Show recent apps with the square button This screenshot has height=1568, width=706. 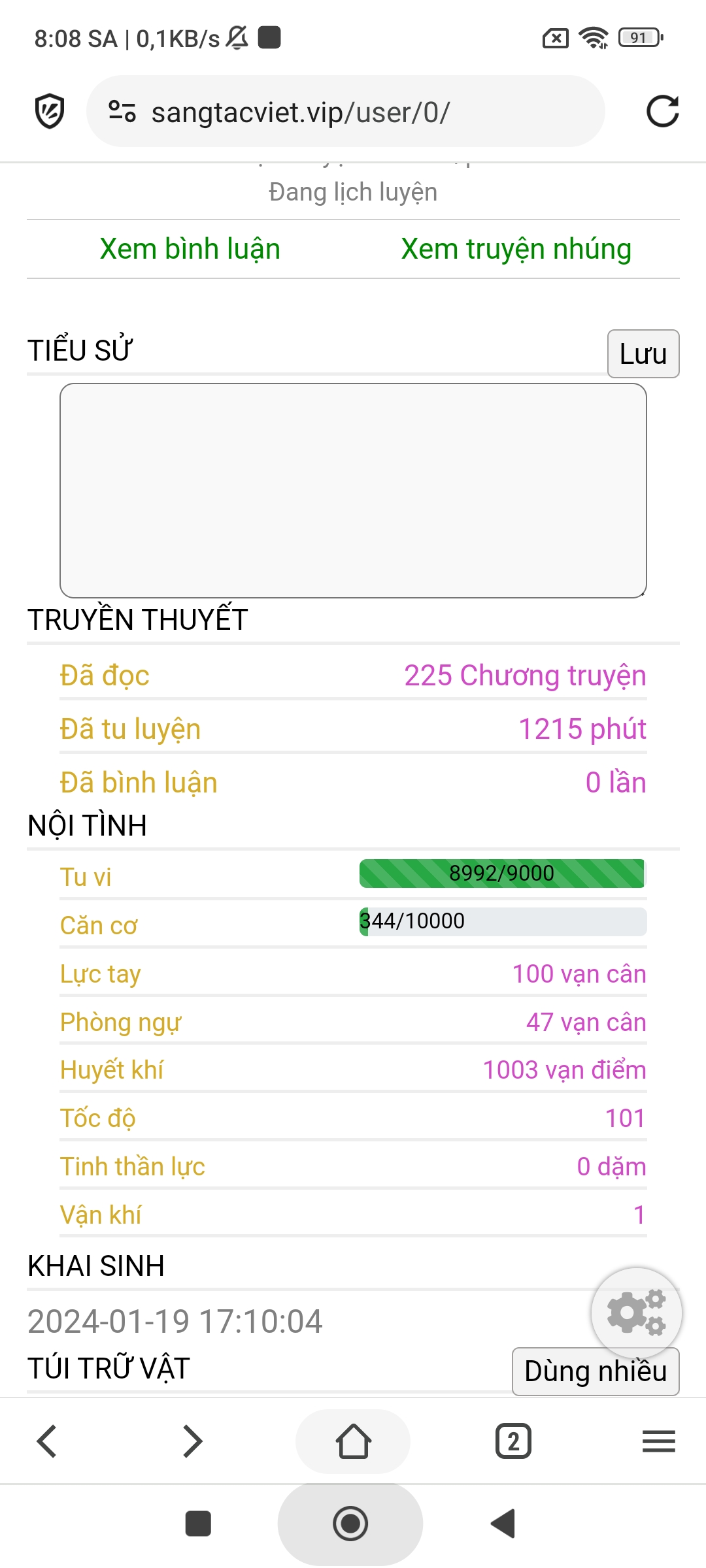click(198, 1524)
